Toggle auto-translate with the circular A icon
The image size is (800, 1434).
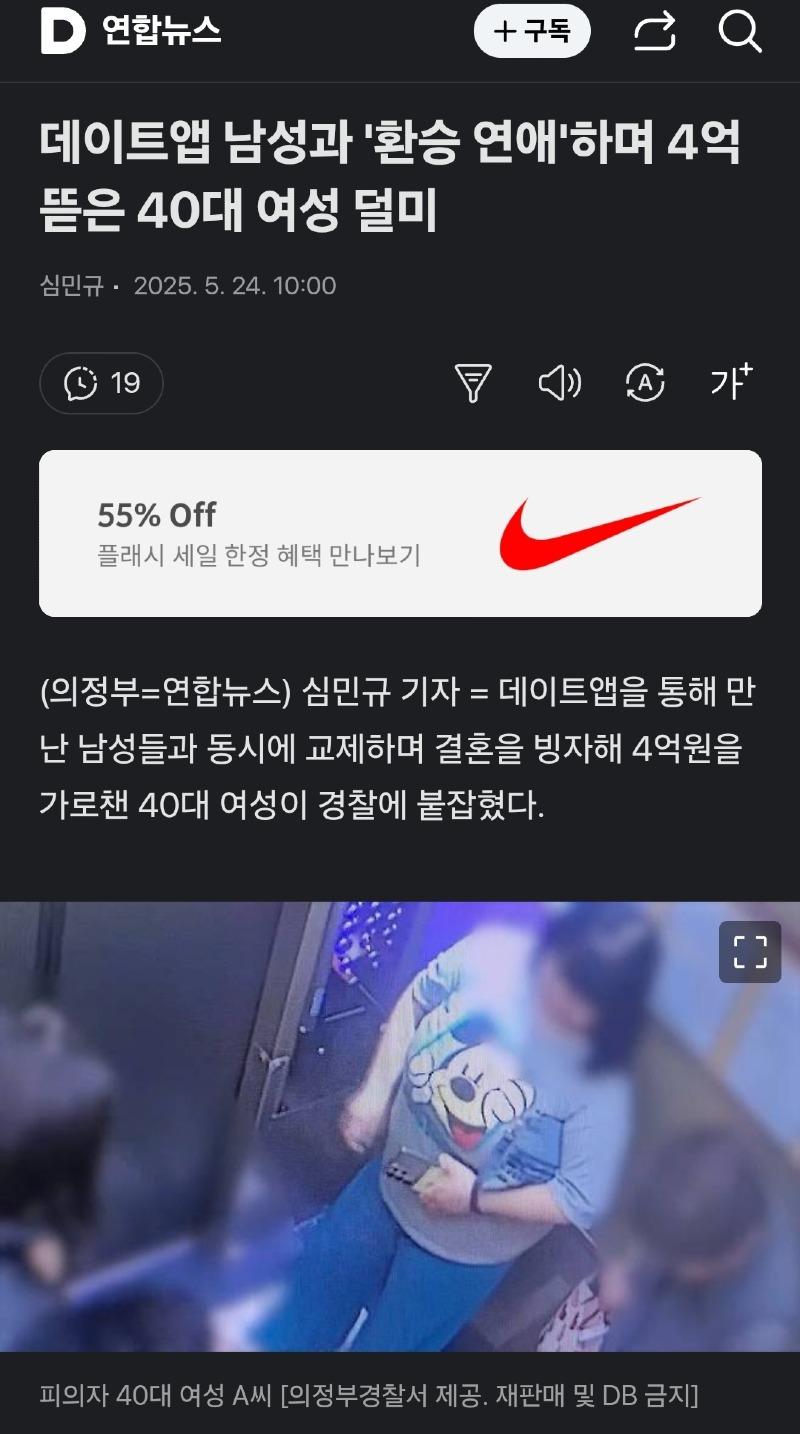pyautogui.click(x=645, y=383)
